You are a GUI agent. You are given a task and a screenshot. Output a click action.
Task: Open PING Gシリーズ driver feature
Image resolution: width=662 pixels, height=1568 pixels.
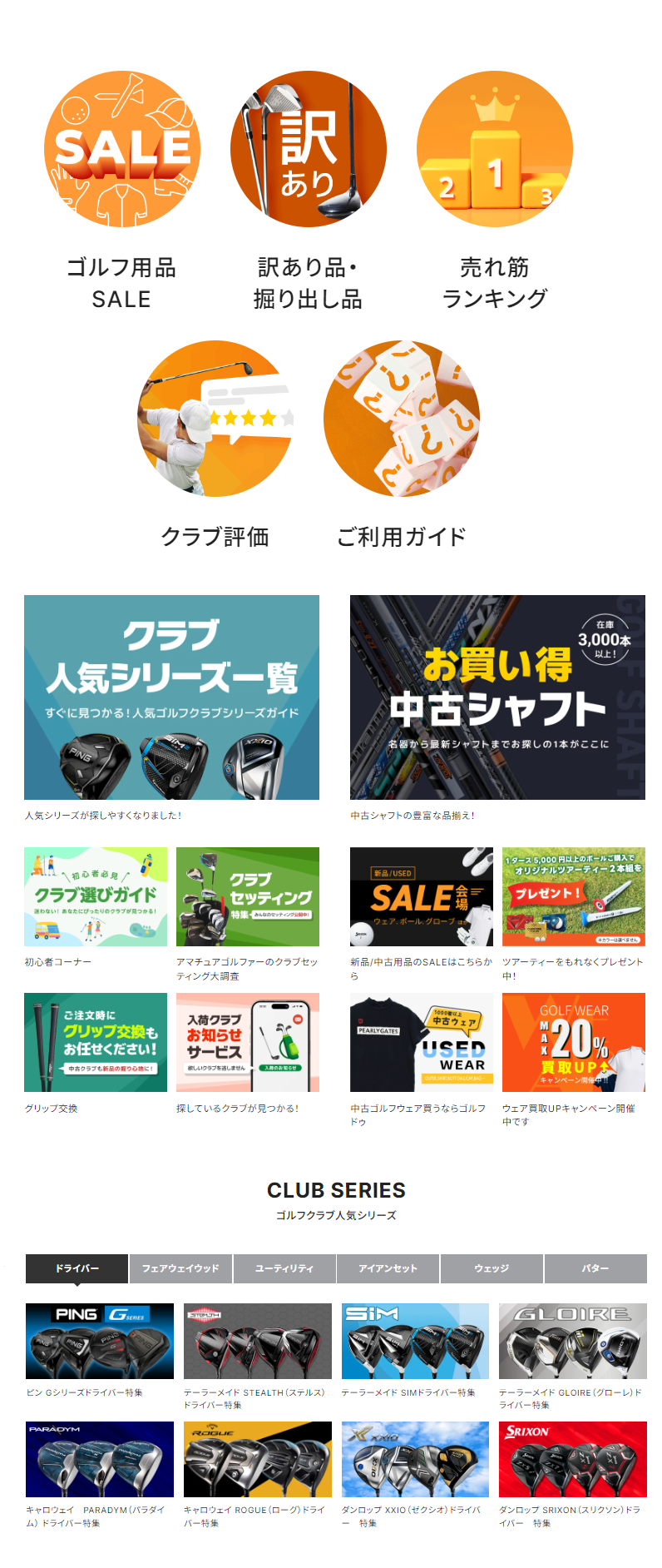100,1341
